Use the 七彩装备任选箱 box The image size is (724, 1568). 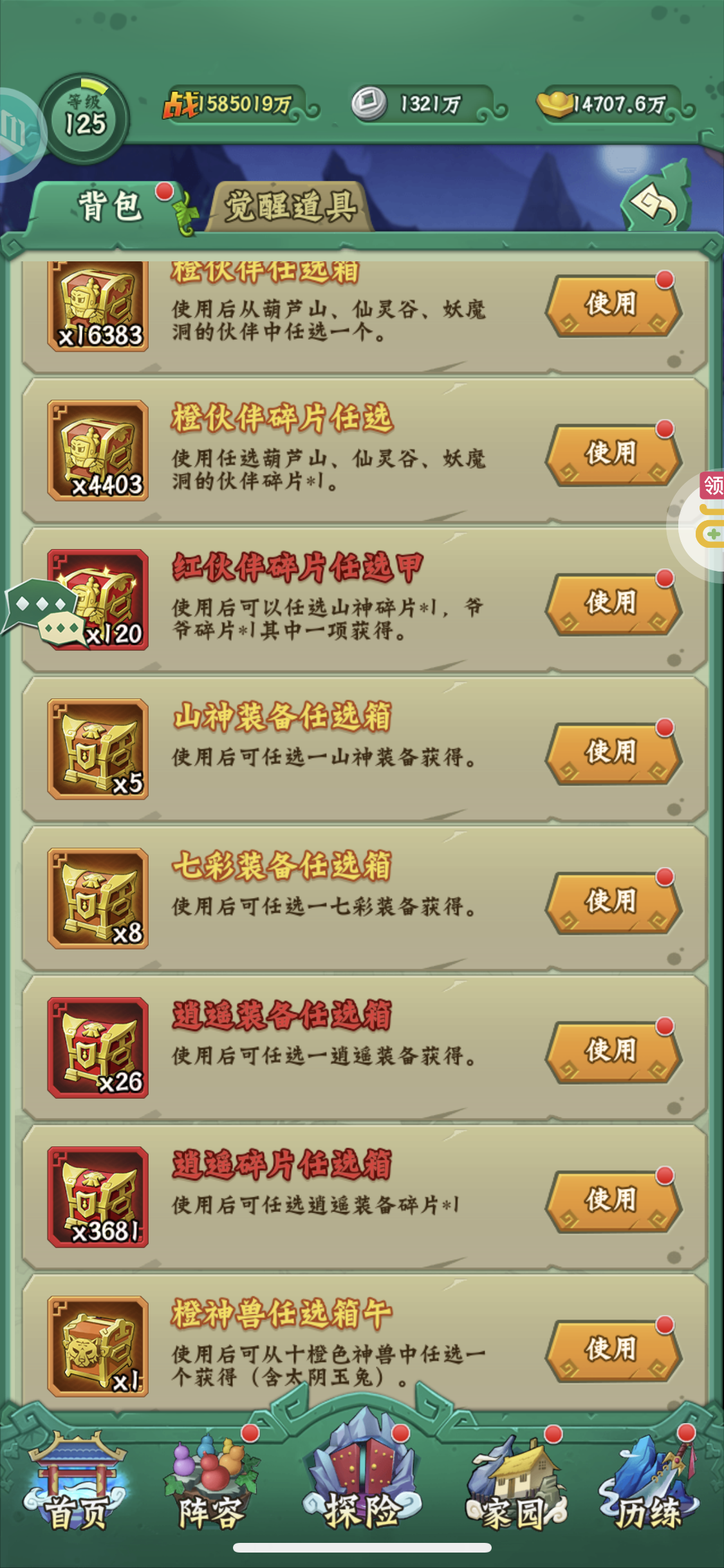[x=613, y=901]
